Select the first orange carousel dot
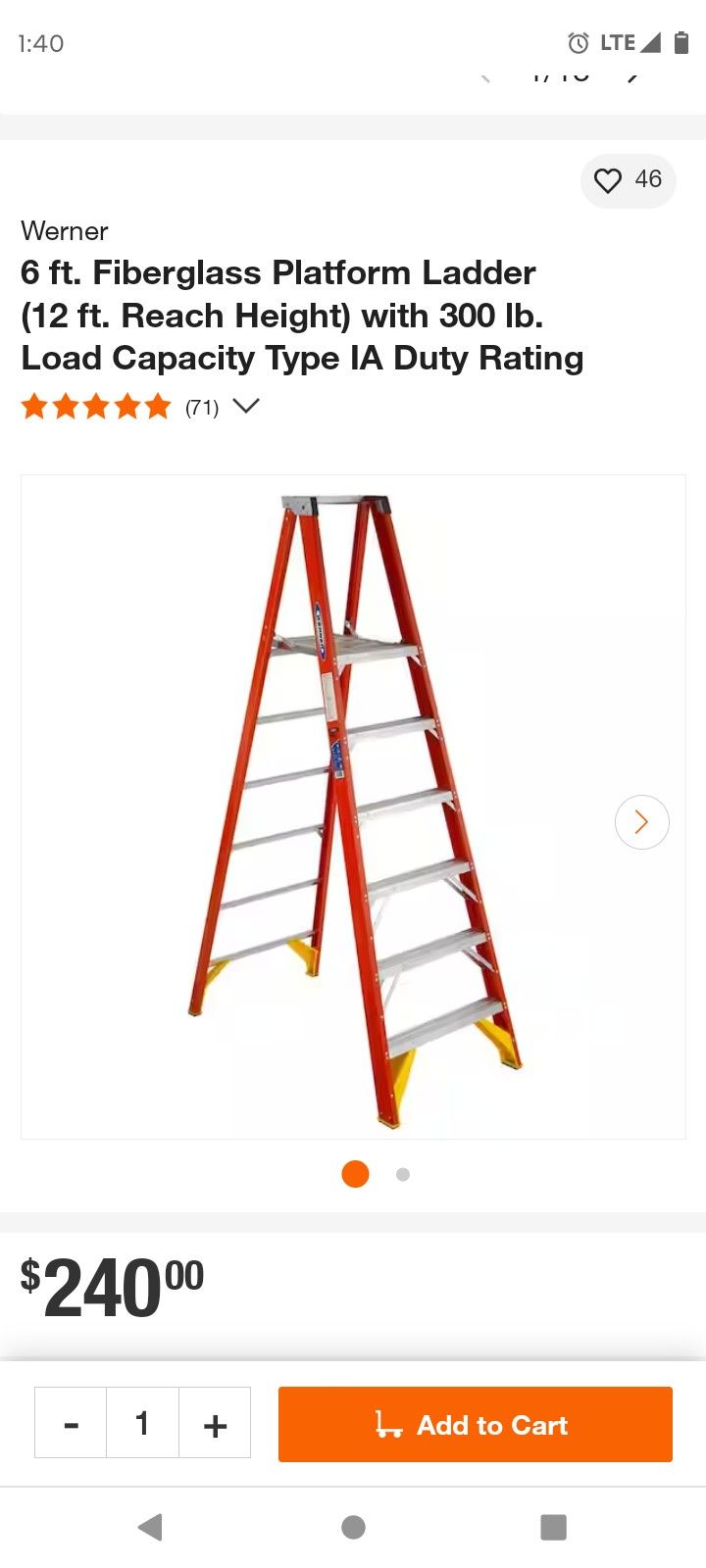Viewport: 706px width, 1568px height. [x=356, y=1173]
